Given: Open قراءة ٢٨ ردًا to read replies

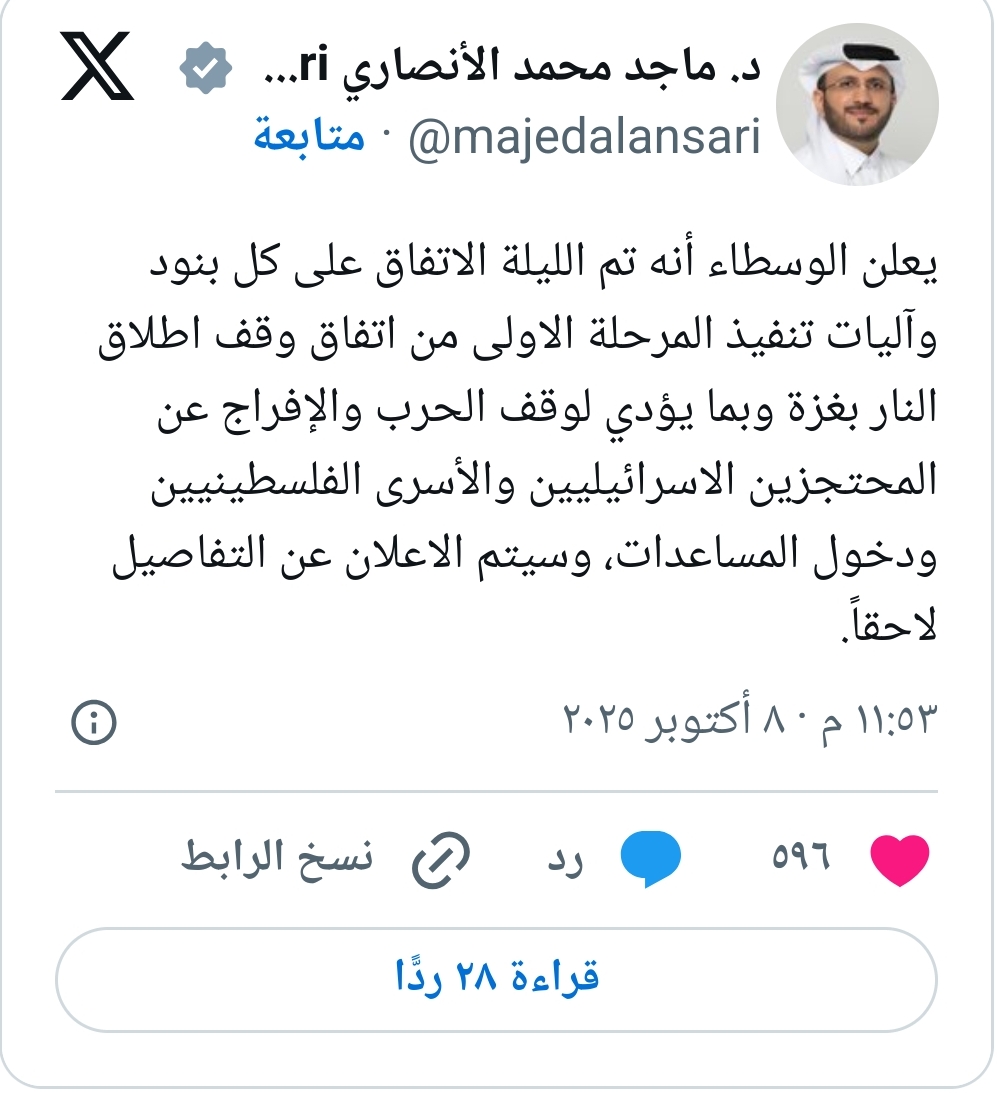Looking at the screenshot, I should click(x=496, y=978).
